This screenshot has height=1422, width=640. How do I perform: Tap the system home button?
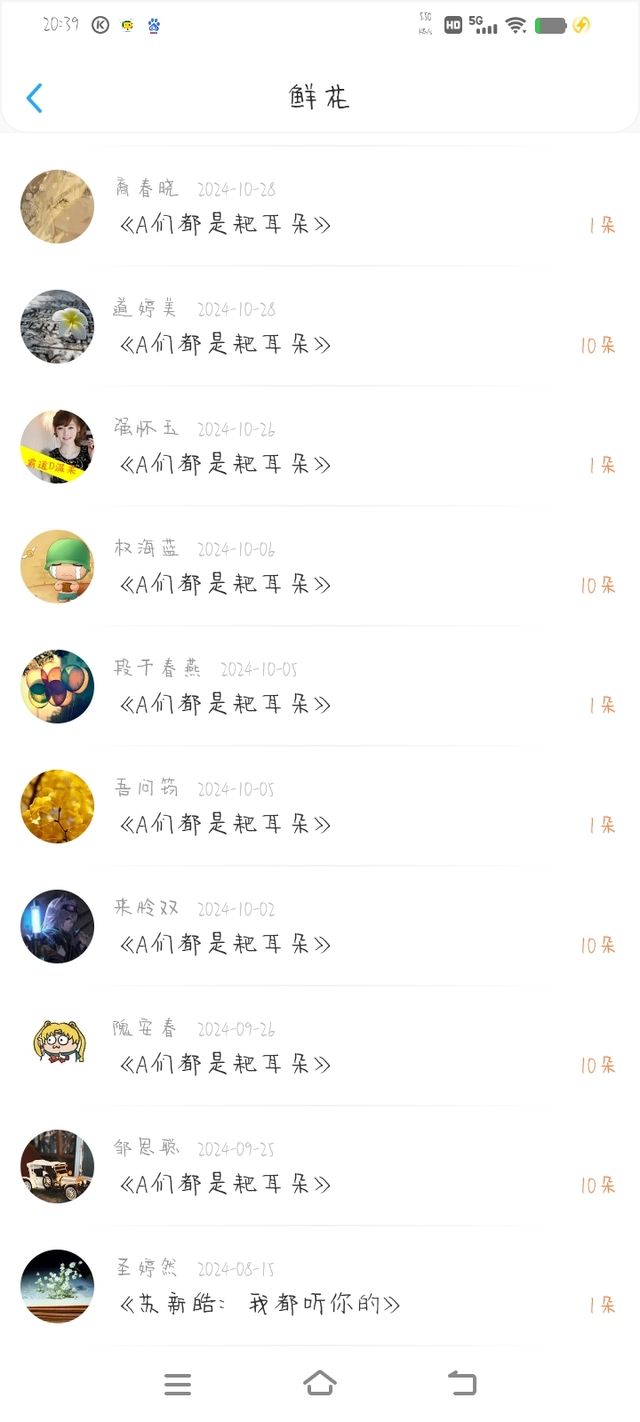(x=320, y=1384)
